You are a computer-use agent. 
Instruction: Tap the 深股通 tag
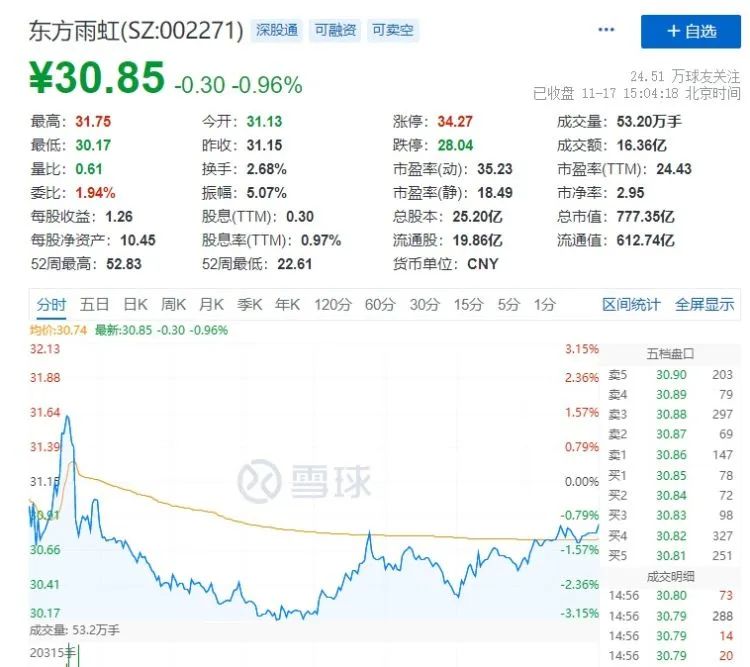click(x=277, y=31)
